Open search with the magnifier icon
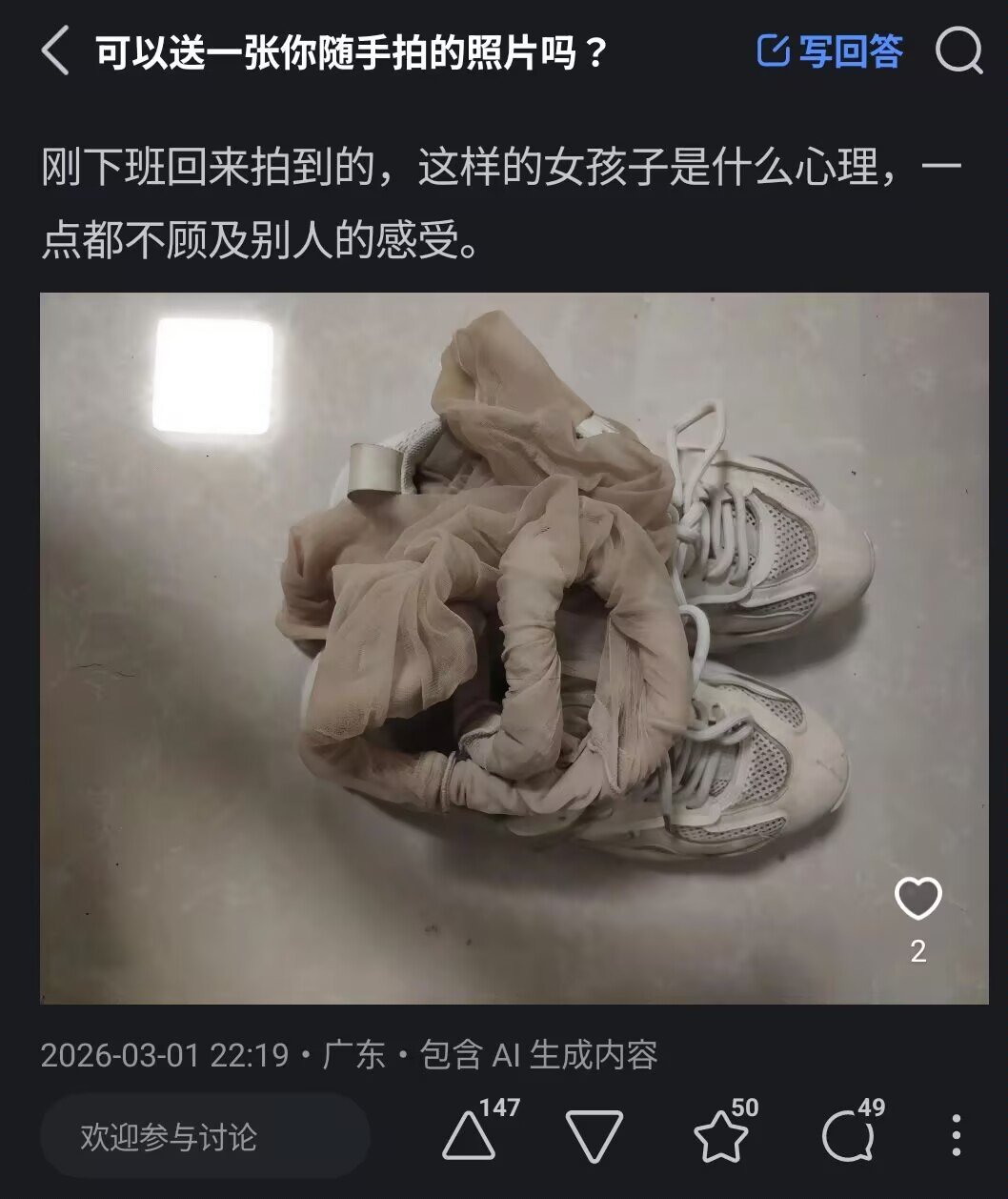This screenshot has width=1008, height=1199. (958, 51)
